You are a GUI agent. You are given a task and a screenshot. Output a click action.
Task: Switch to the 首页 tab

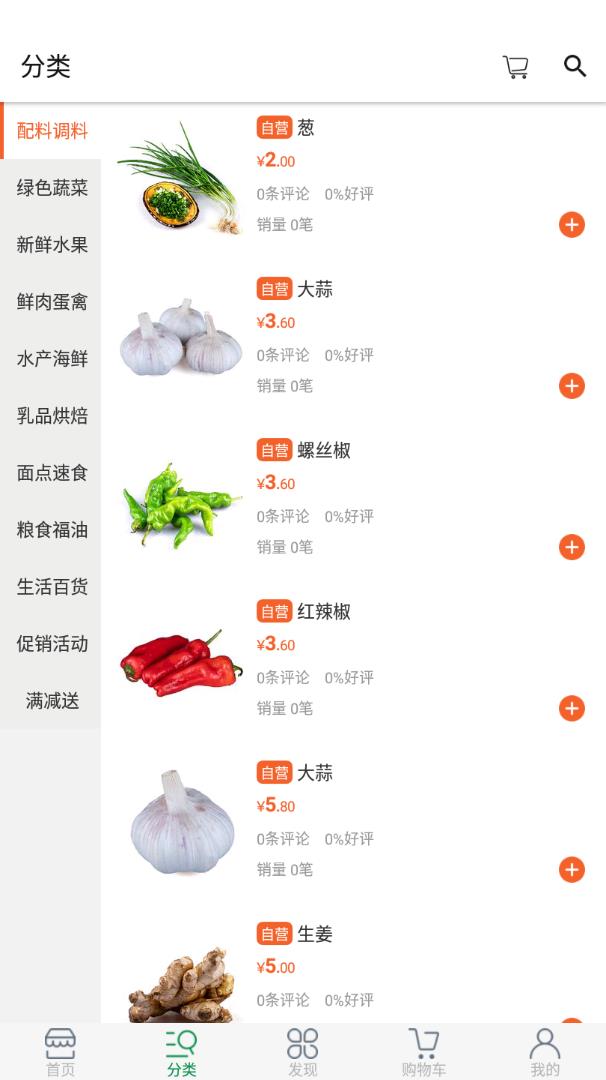click(x=60, y=1052)
